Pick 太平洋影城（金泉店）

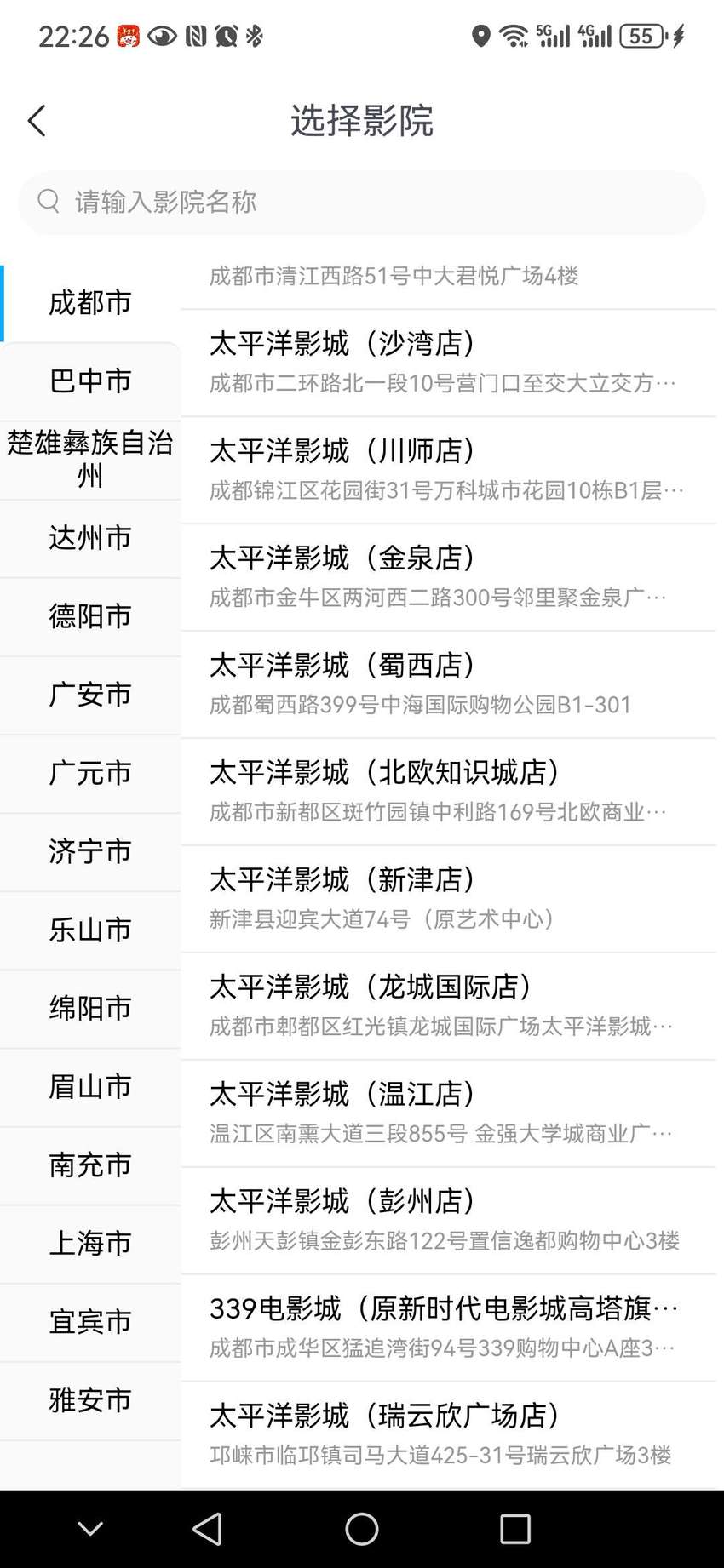point(448,577)
